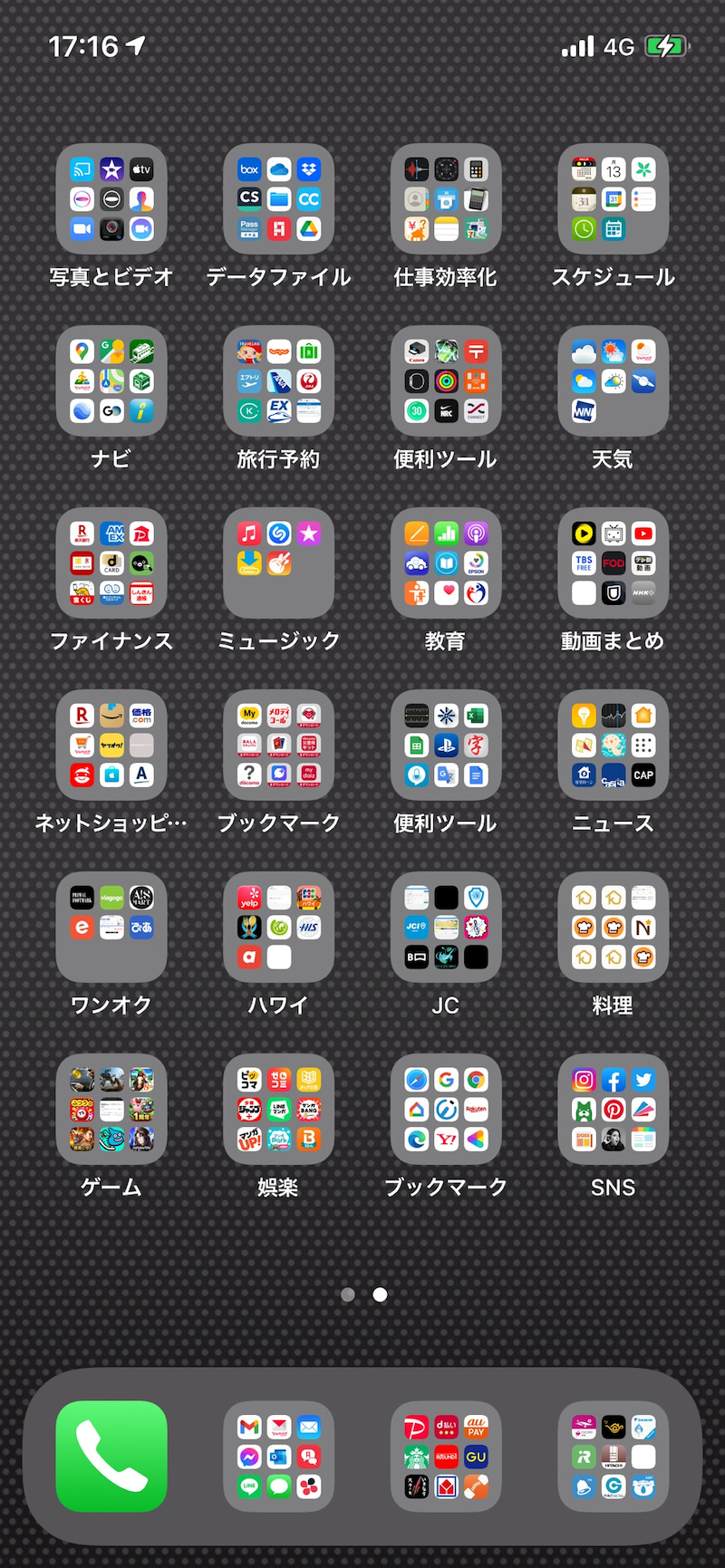The width and height of the screenshot is (725, 1568).
Task: Open the ネットショッピング folder
Action: click(x=111, y=746)
